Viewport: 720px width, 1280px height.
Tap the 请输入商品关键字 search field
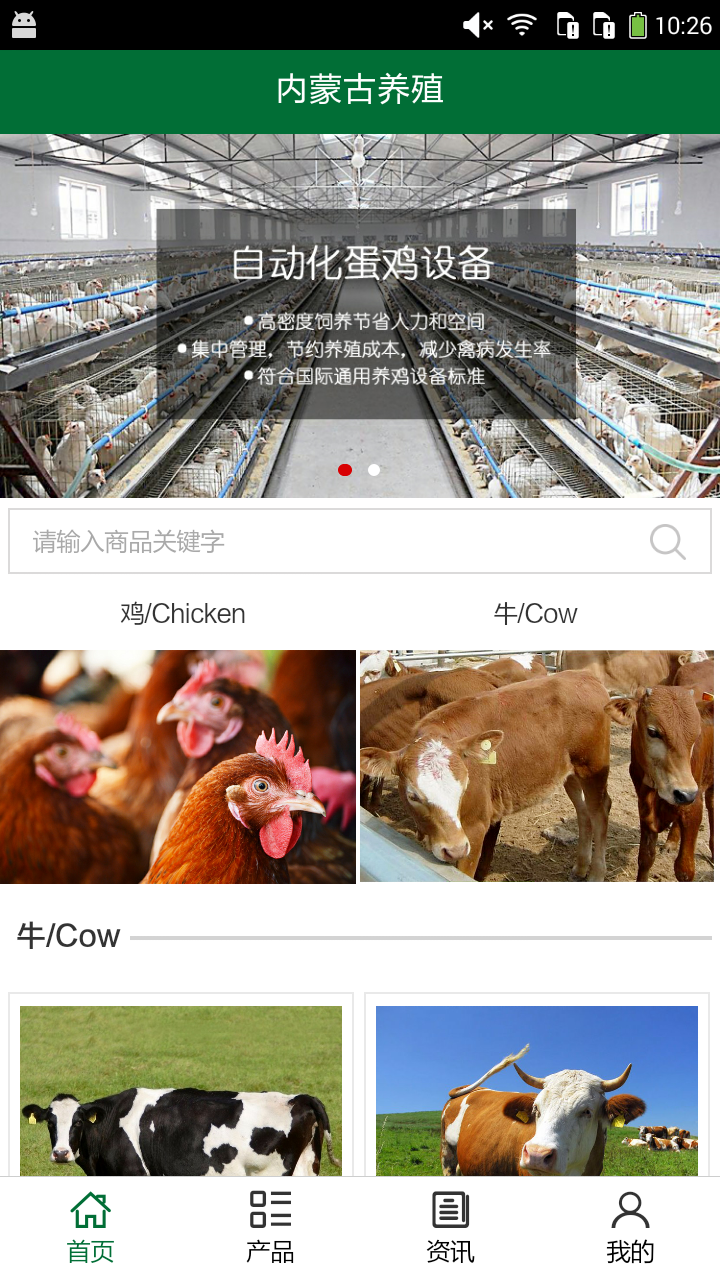click(300, 541)
